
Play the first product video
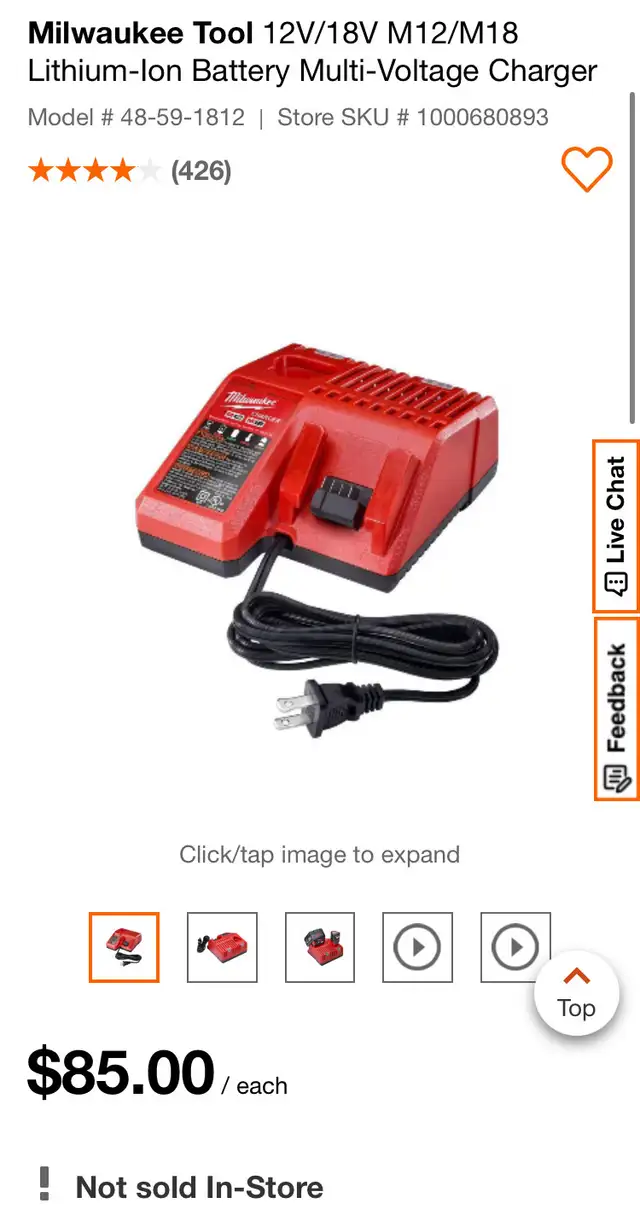[417, 946]
